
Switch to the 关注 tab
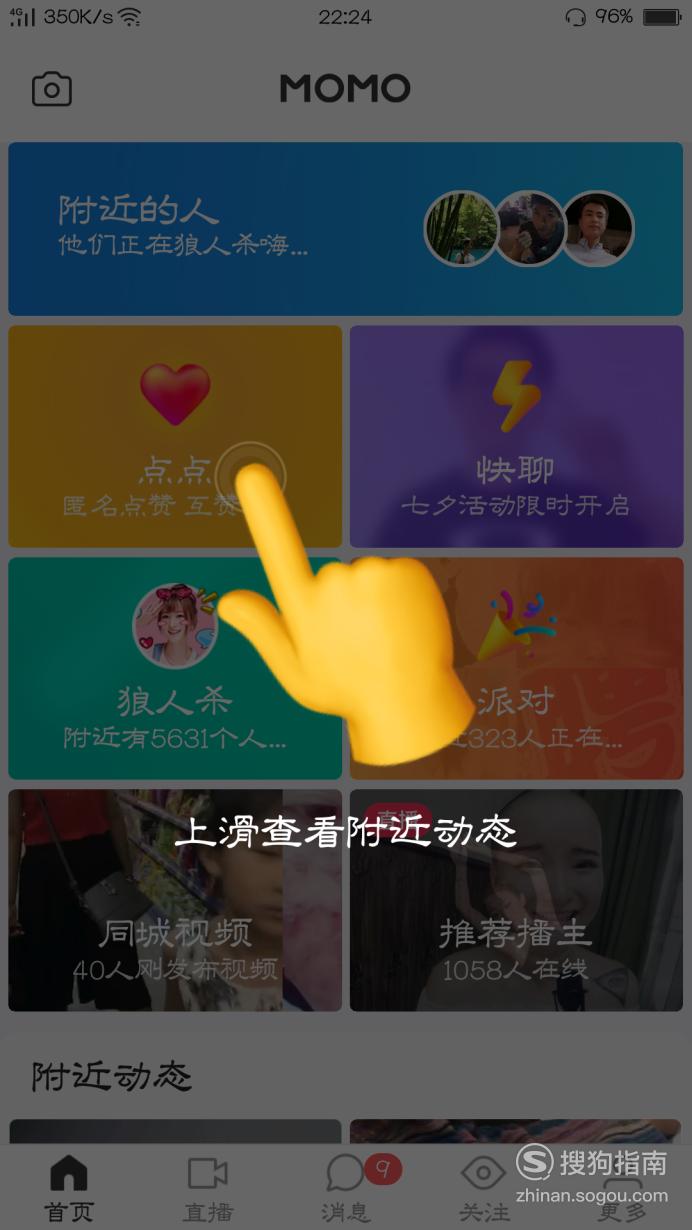(484, 1189)
